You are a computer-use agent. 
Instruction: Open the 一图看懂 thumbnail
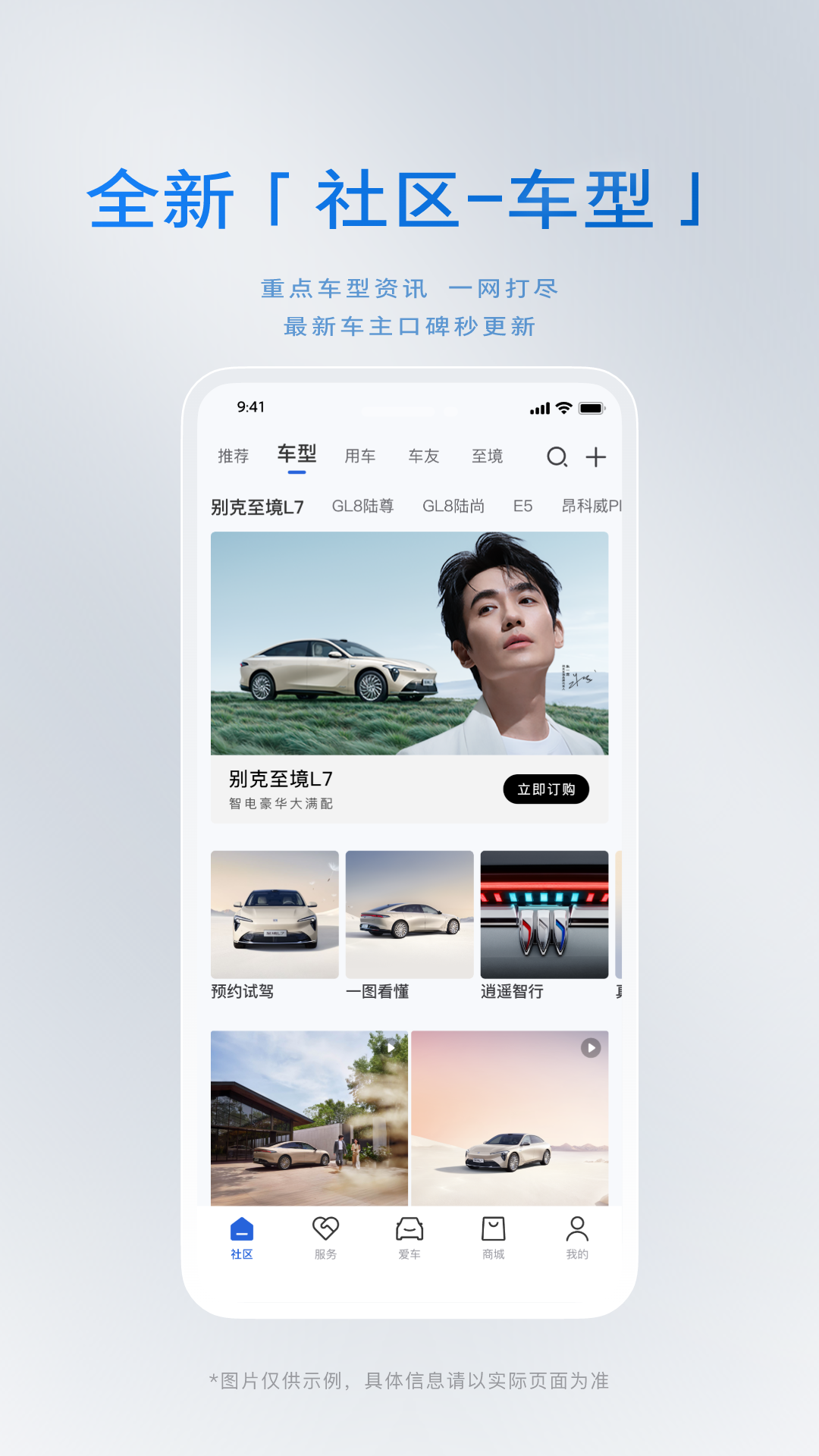tap(409, 915)
